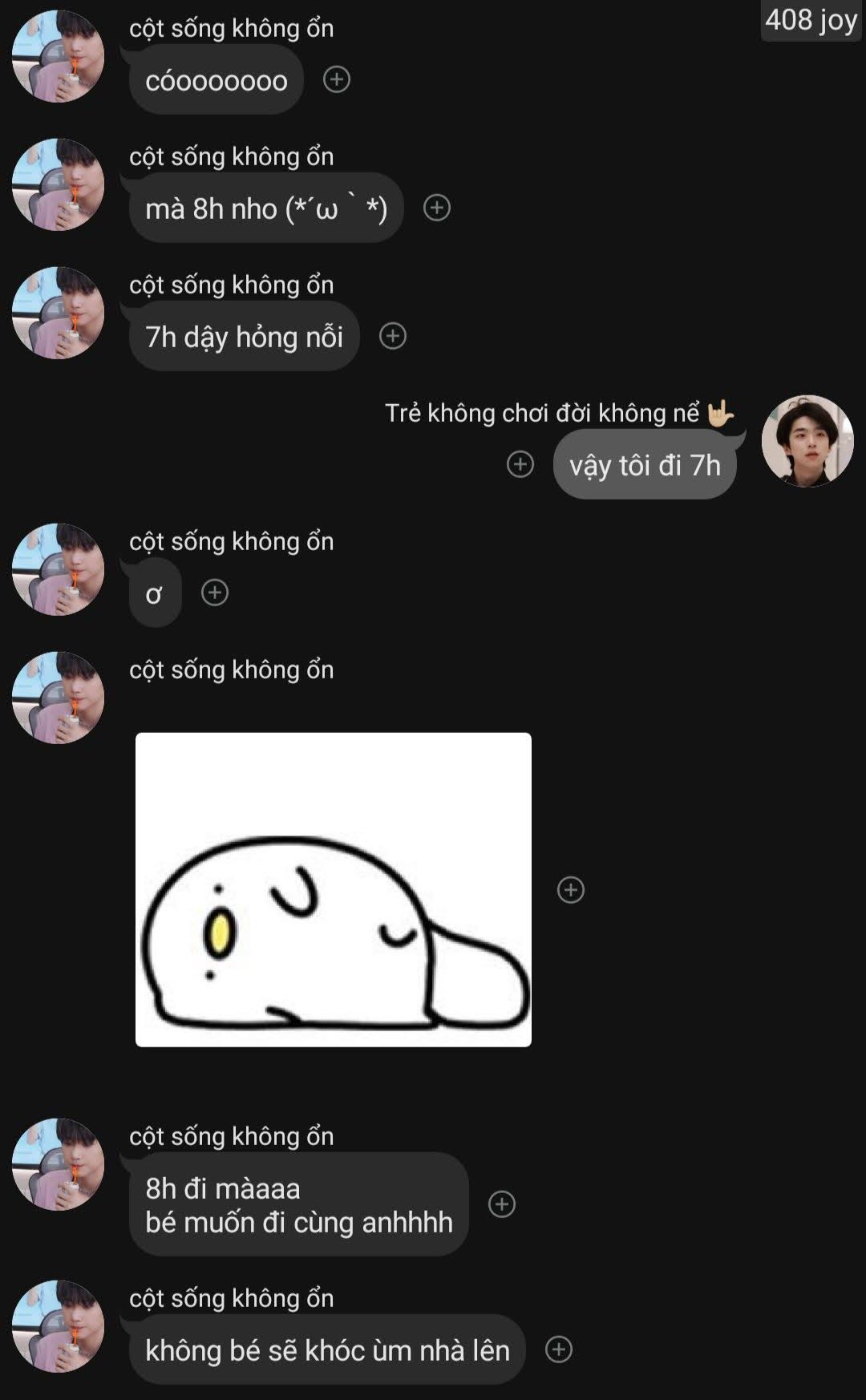Open the lying blob sticker image
The height and width of the screenshot is (1400, 866).
click(334, 889)
